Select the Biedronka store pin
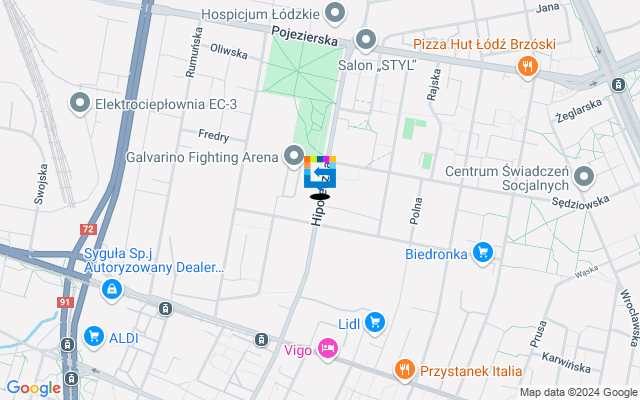640x400 pixels. [484, 253]
